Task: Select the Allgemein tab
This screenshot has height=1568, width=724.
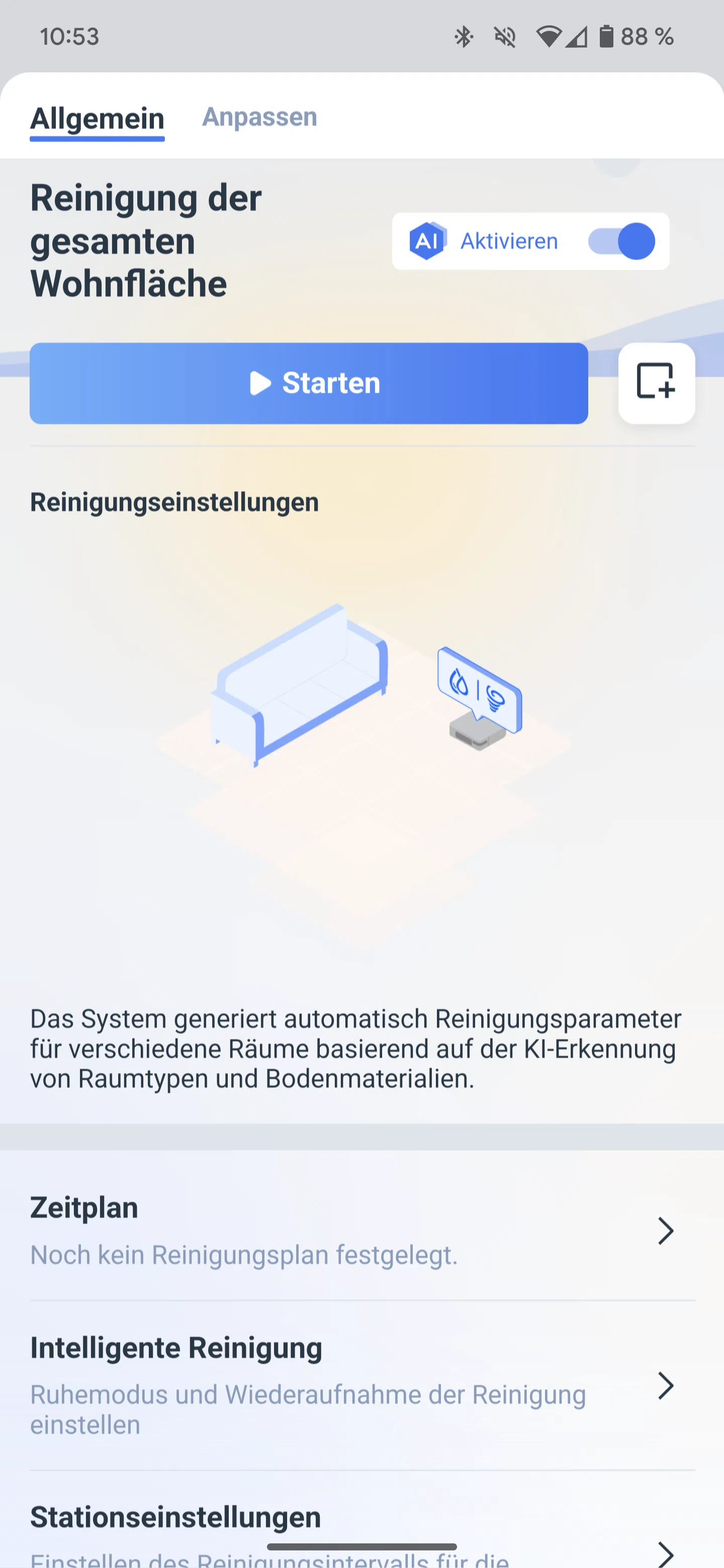Action: click(x=98, y=118)
